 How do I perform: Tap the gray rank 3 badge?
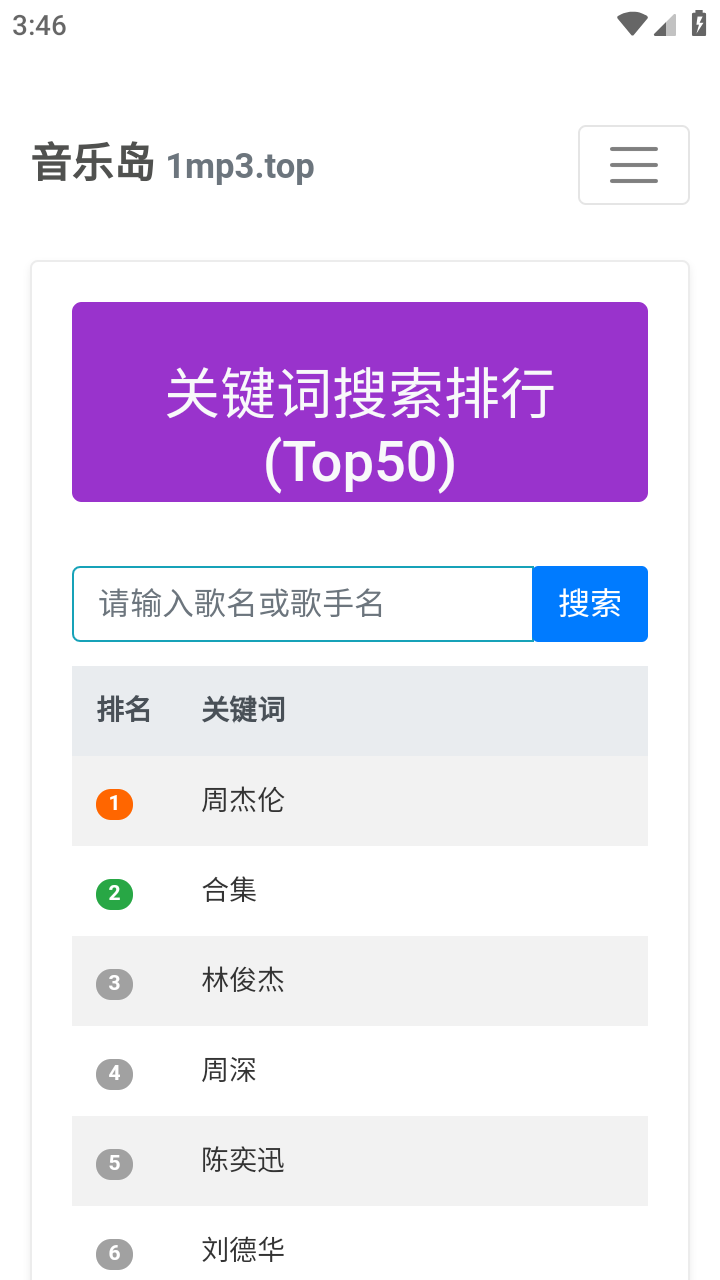(x=114, y=984)
